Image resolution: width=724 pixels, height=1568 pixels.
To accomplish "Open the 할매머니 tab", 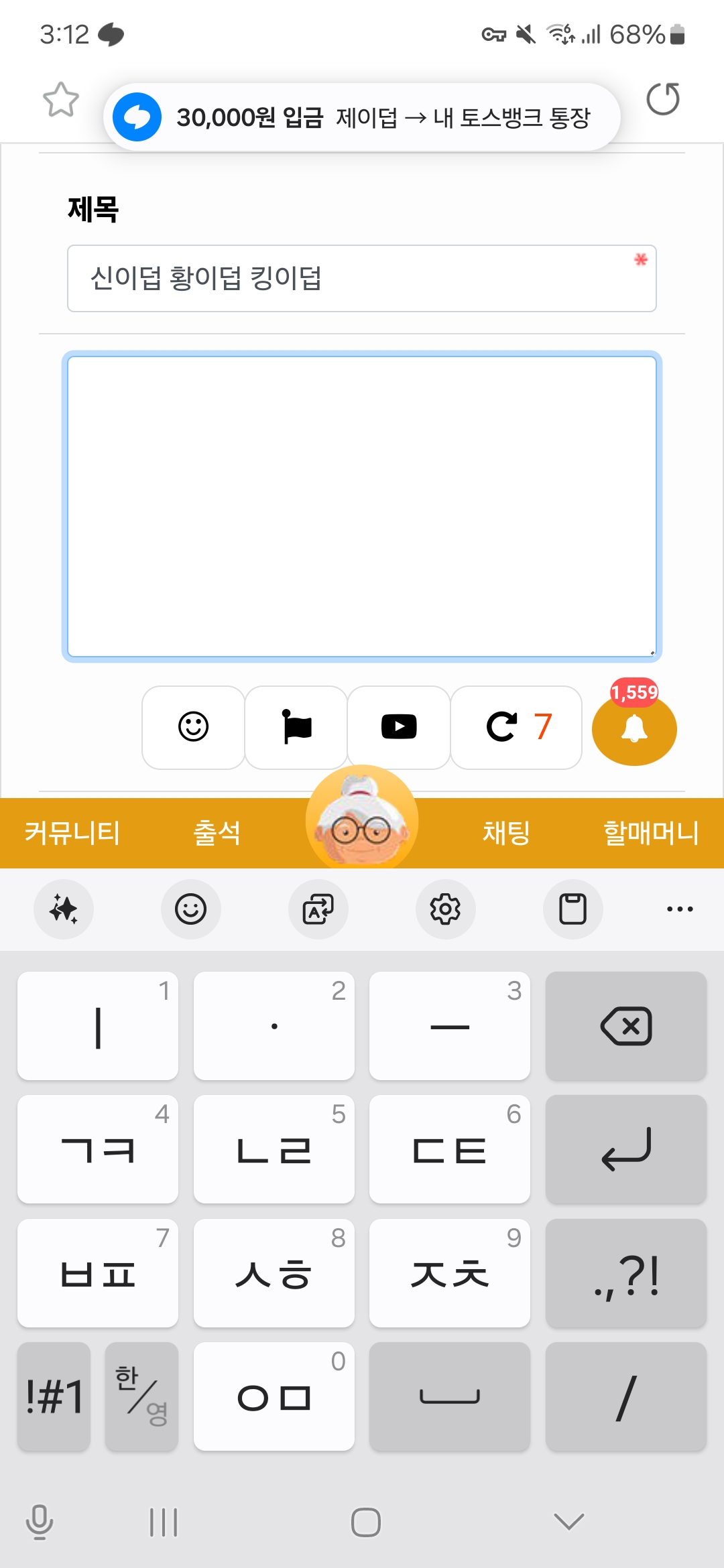I will point(651,833).
